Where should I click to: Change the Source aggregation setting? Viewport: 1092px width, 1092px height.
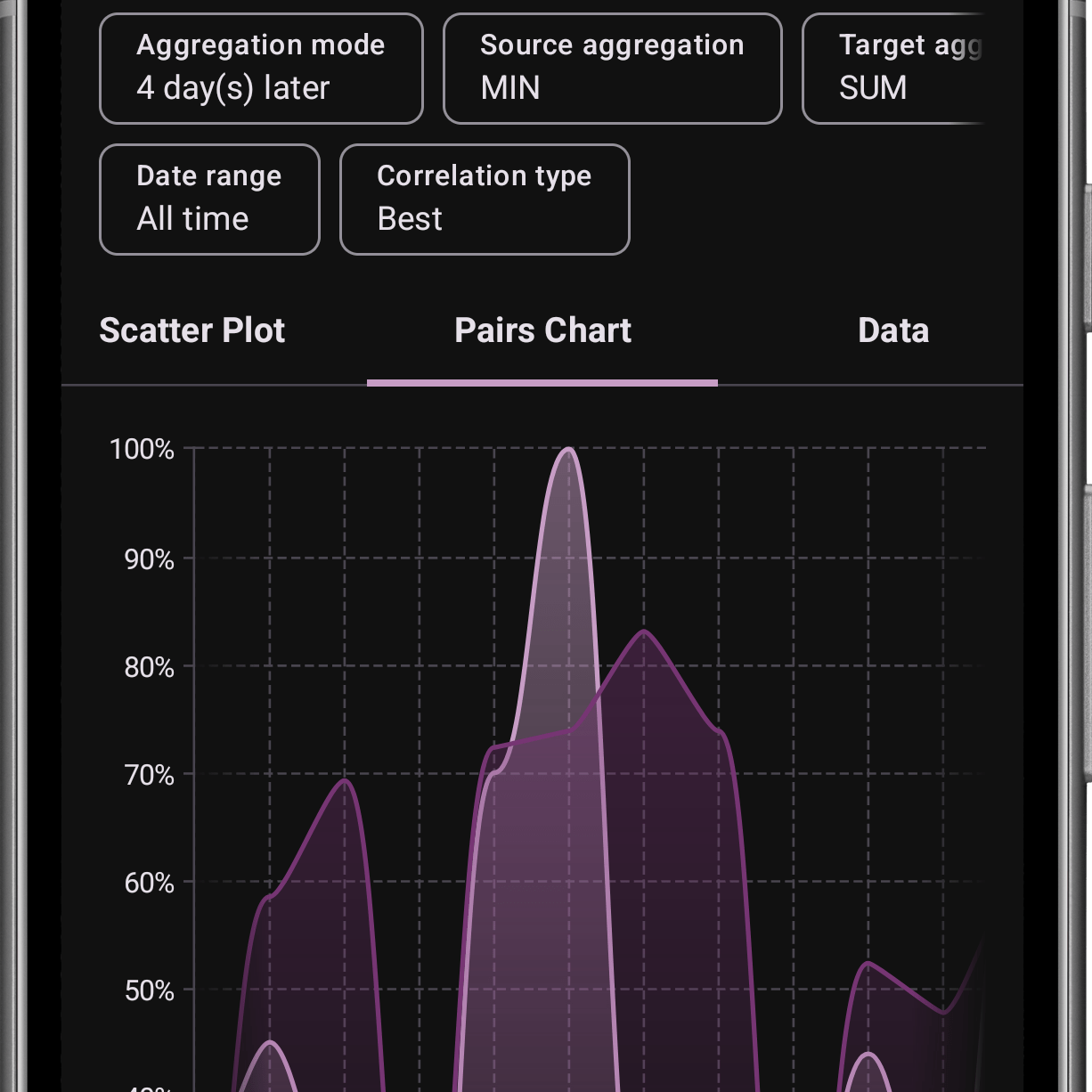click(x=612, y=69)
